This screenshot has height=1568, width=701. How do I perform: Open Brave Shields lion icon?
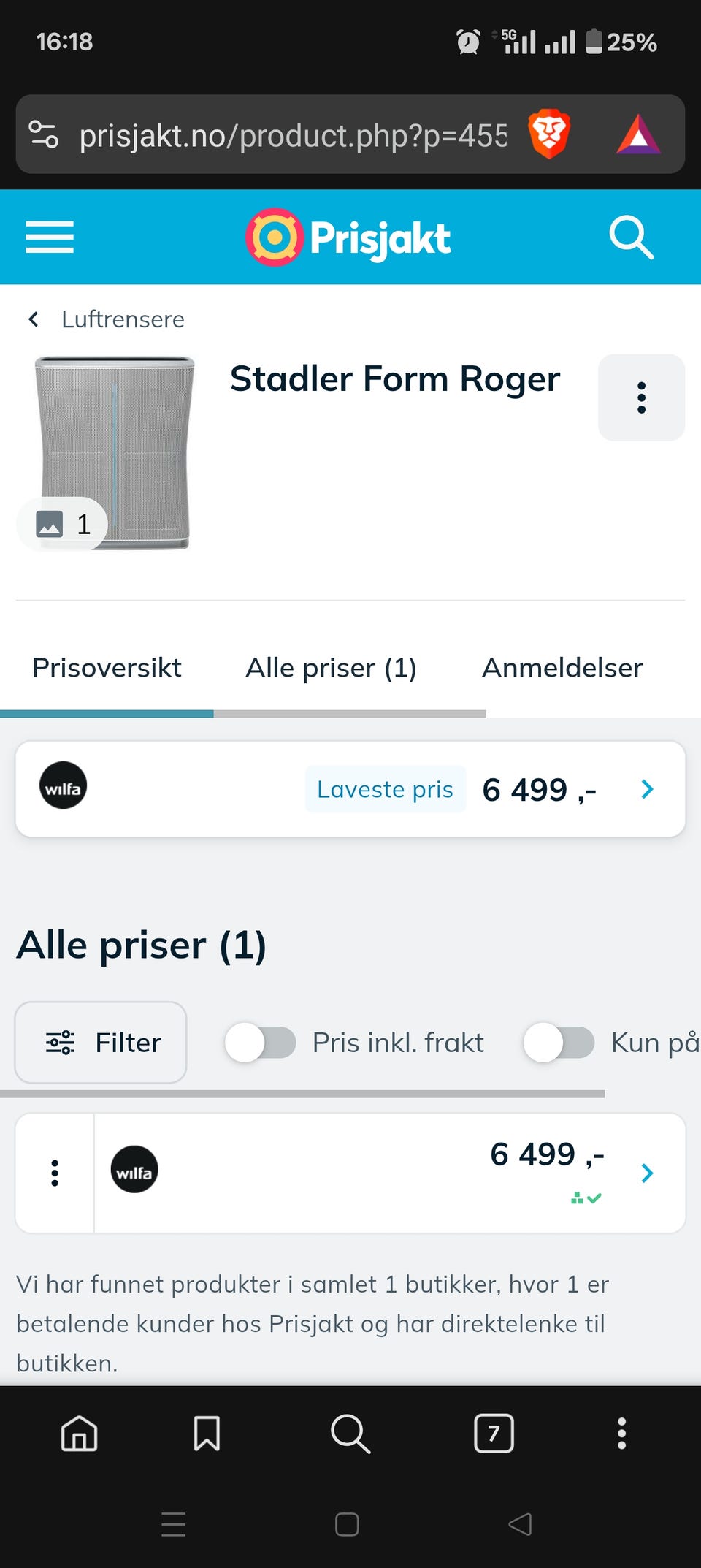click(x=546, y=134)
